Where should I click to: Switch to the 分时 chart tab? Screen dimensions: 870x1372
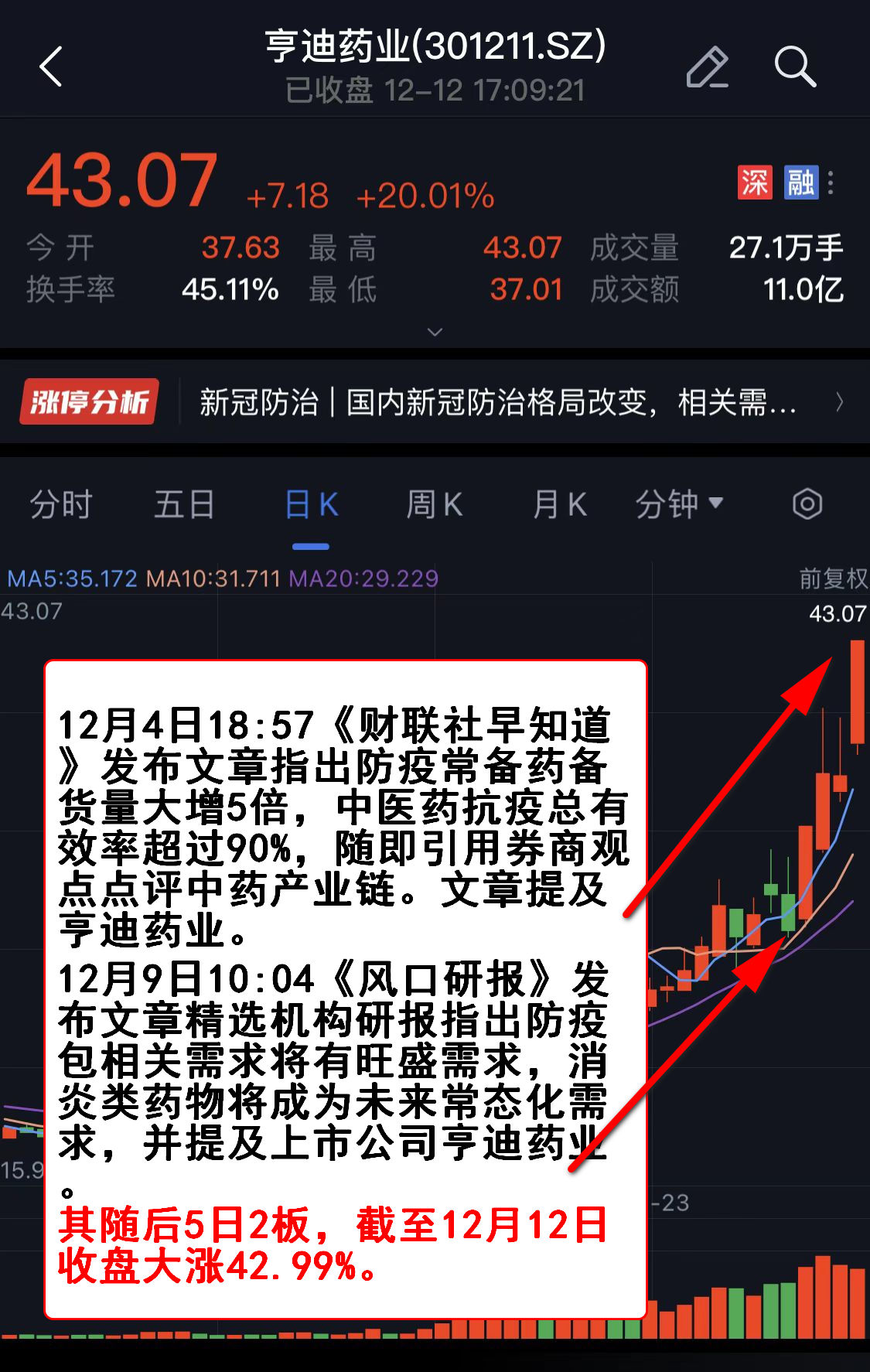60,505
